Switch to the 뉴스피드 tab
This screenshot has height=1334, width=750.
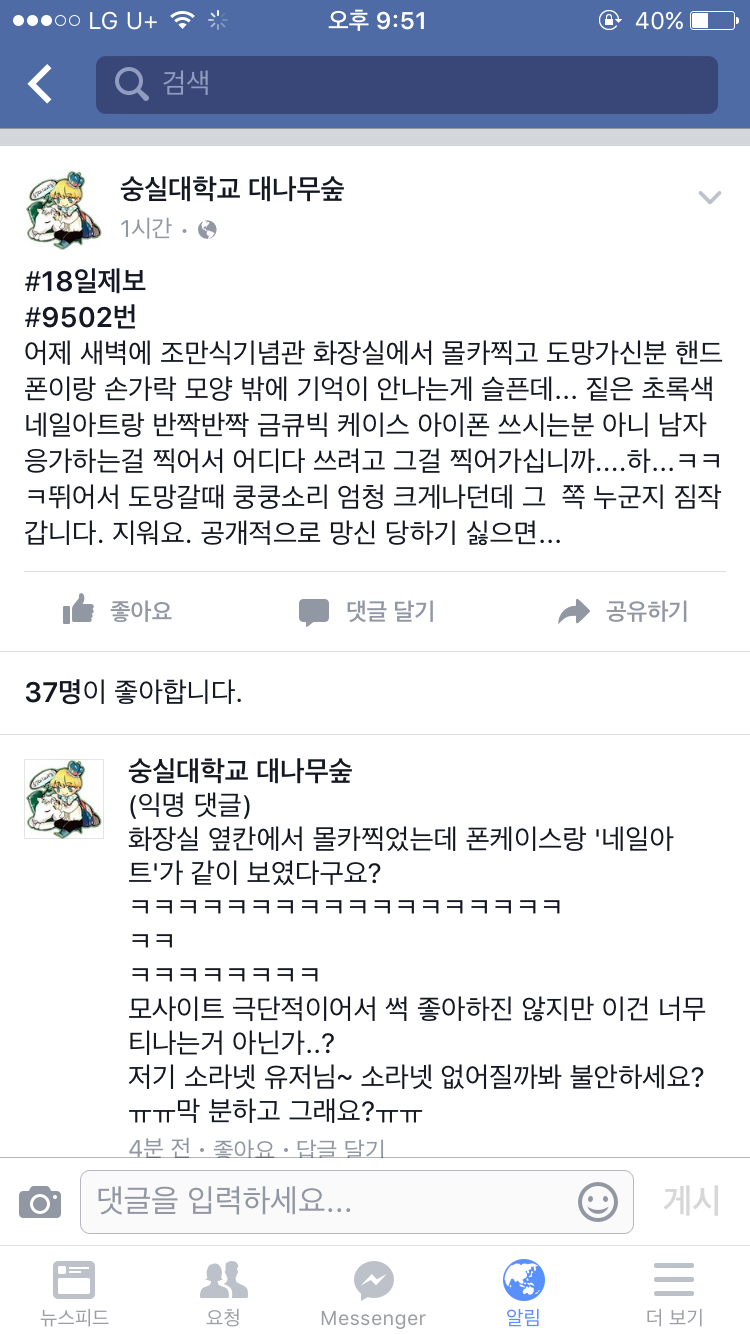coord(74,1292)
